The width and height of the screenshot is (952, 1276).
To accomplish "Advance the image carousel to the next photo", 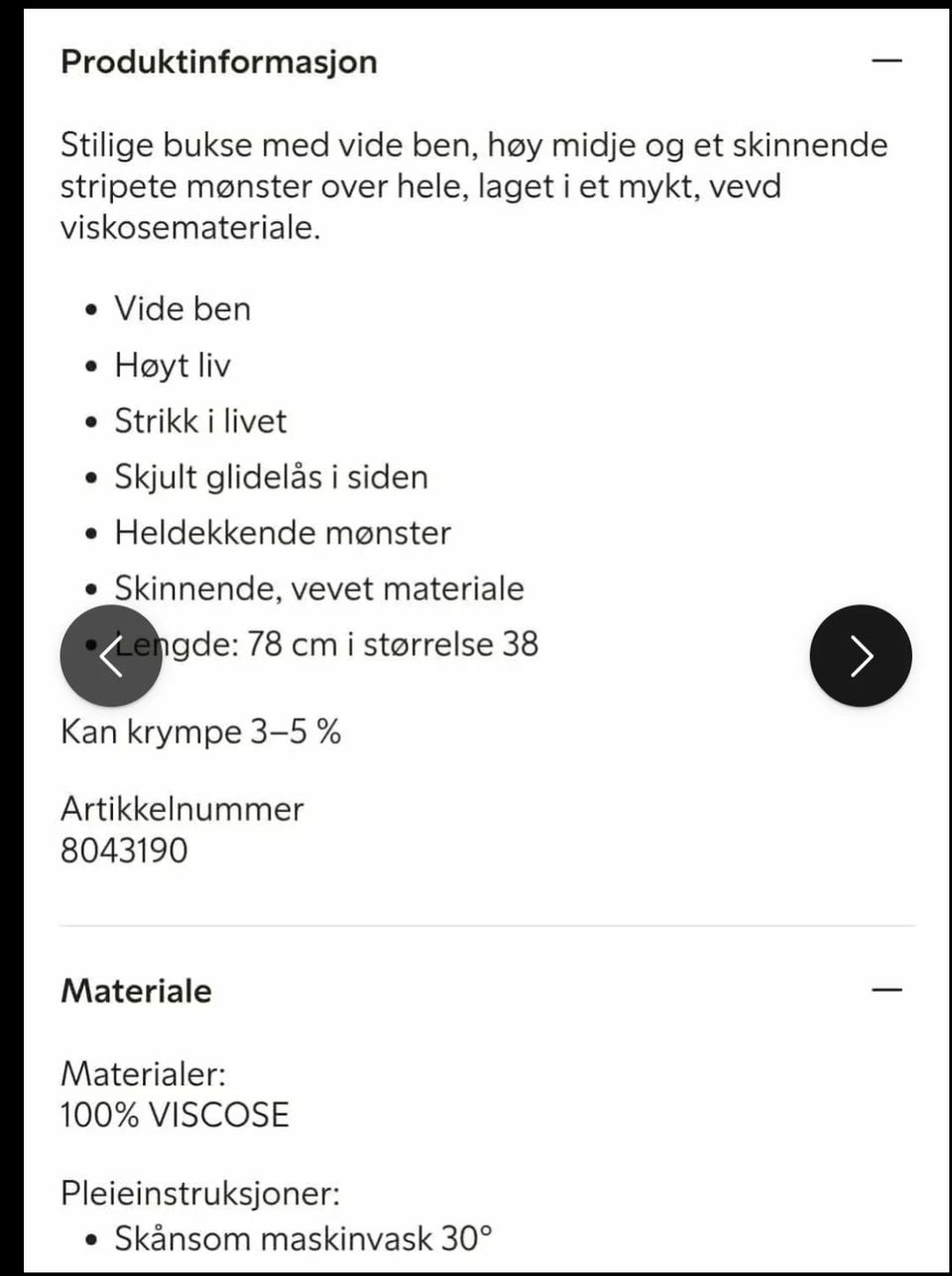I will 861,655.
